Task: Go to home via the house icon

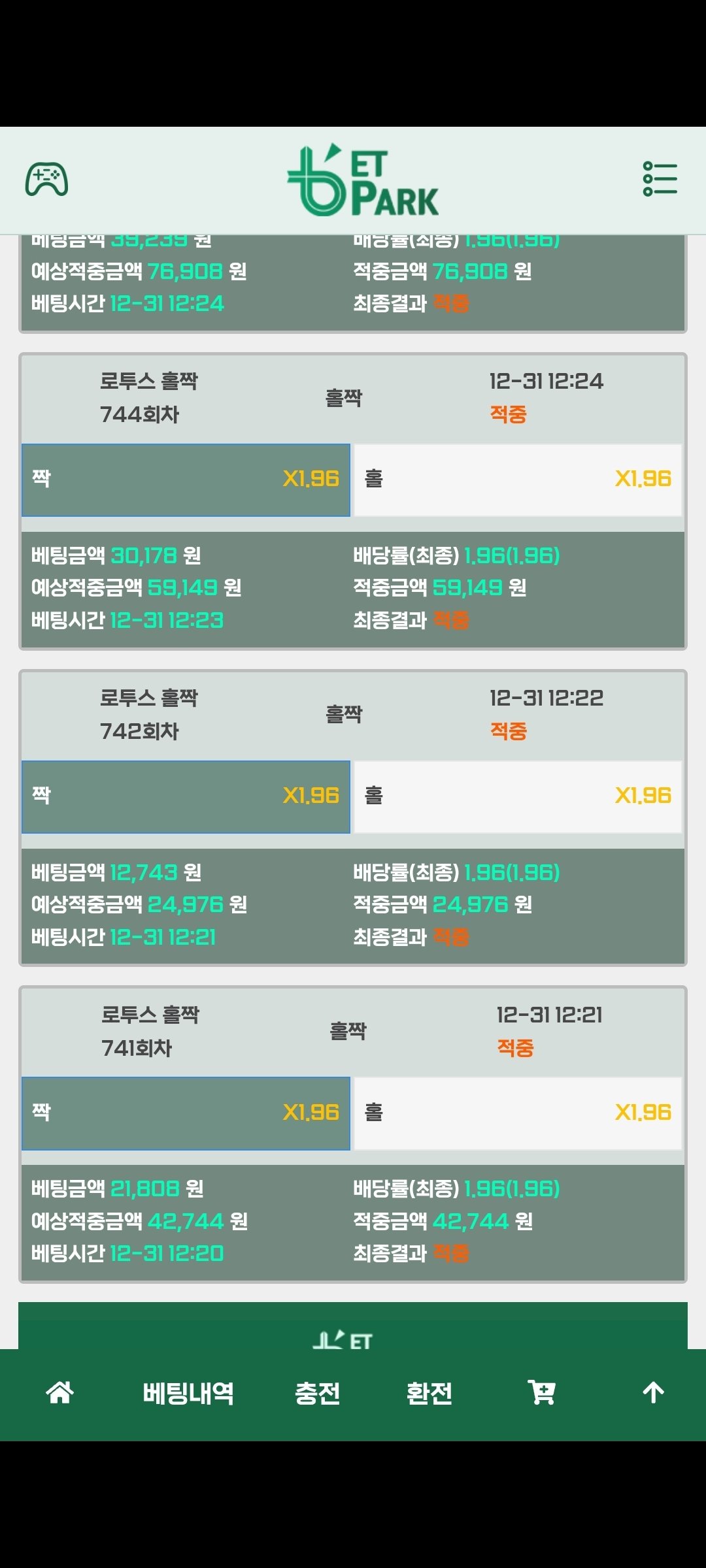Action: coord(59,1392)
